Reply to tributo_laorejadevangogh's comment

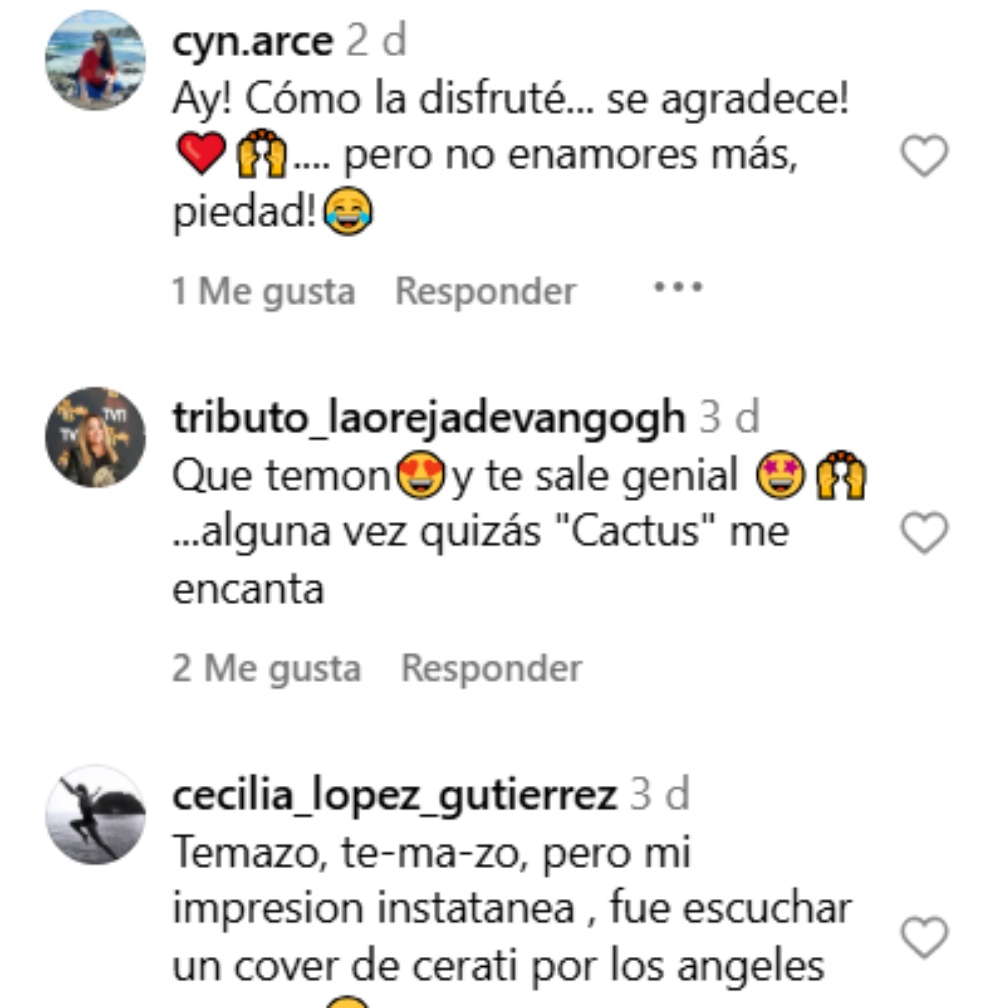[491, 667]
